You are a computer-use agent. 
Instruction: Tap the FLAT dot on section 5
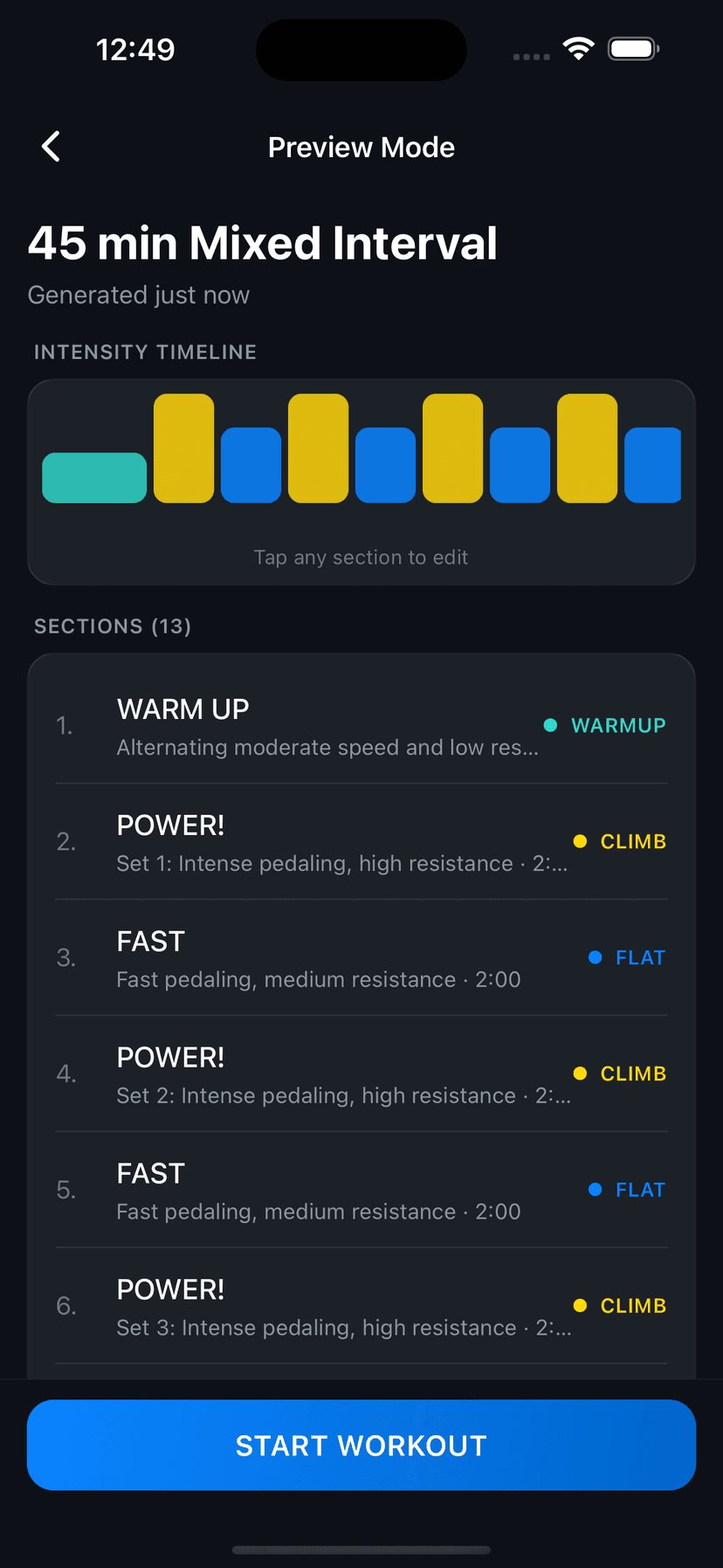(x=595, y=1189)
